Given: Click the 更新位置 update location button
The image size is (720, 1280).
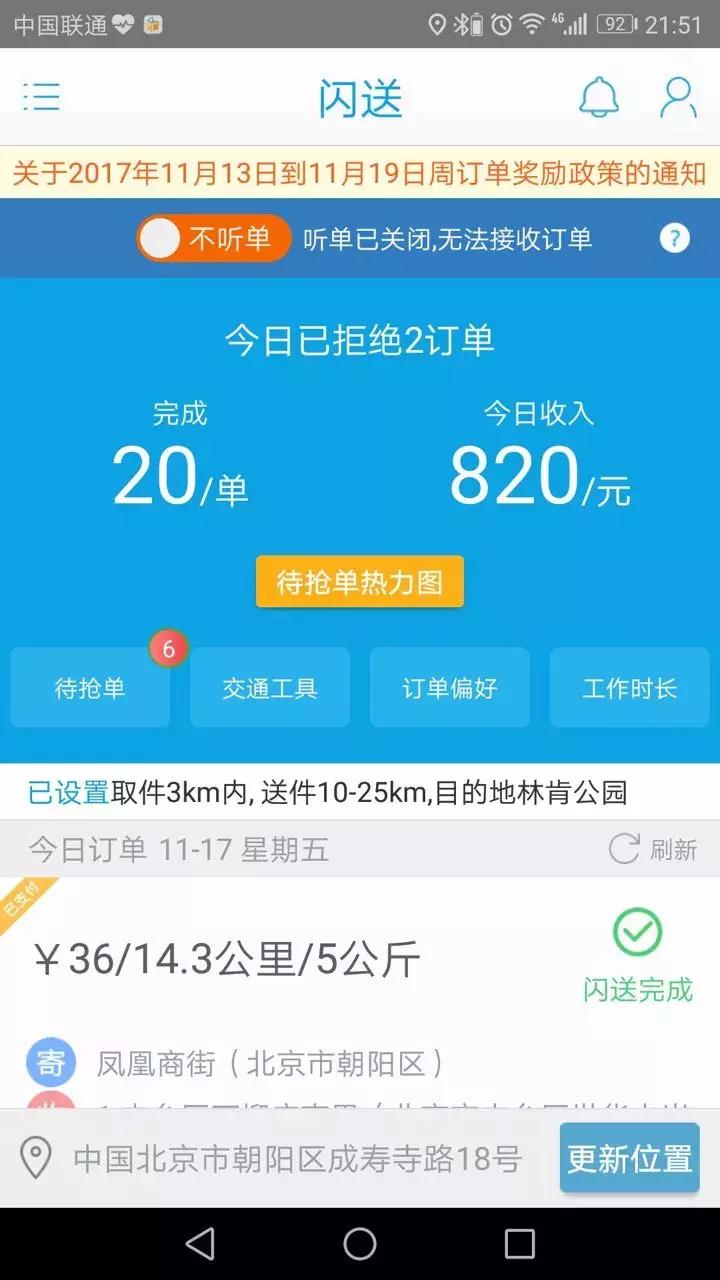Looking at the screenshot, I should pyautogui.click(x=630, y=1160).
